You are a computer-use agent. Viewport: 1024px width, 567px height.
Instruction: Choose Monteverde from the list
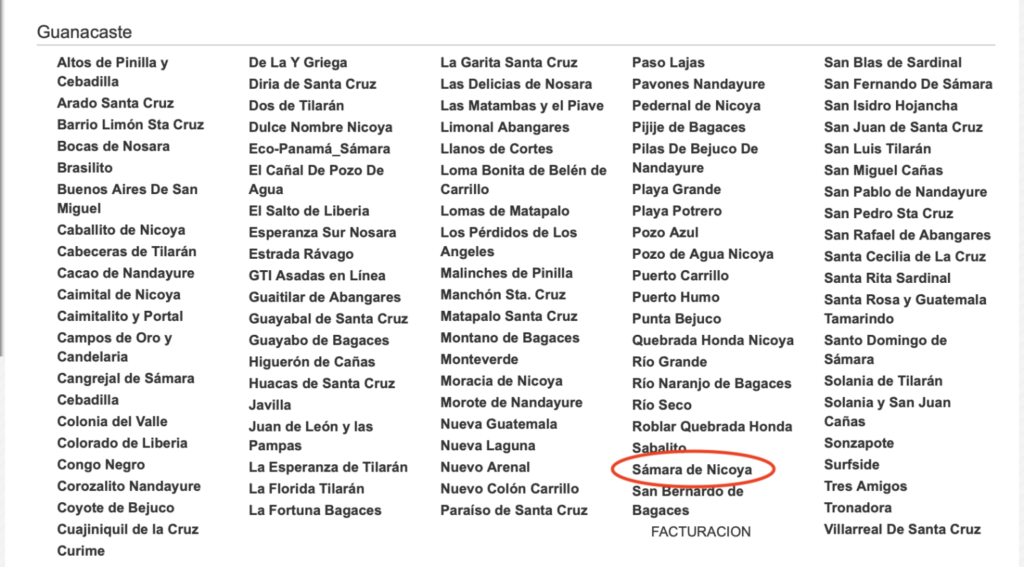click(479, 359)
